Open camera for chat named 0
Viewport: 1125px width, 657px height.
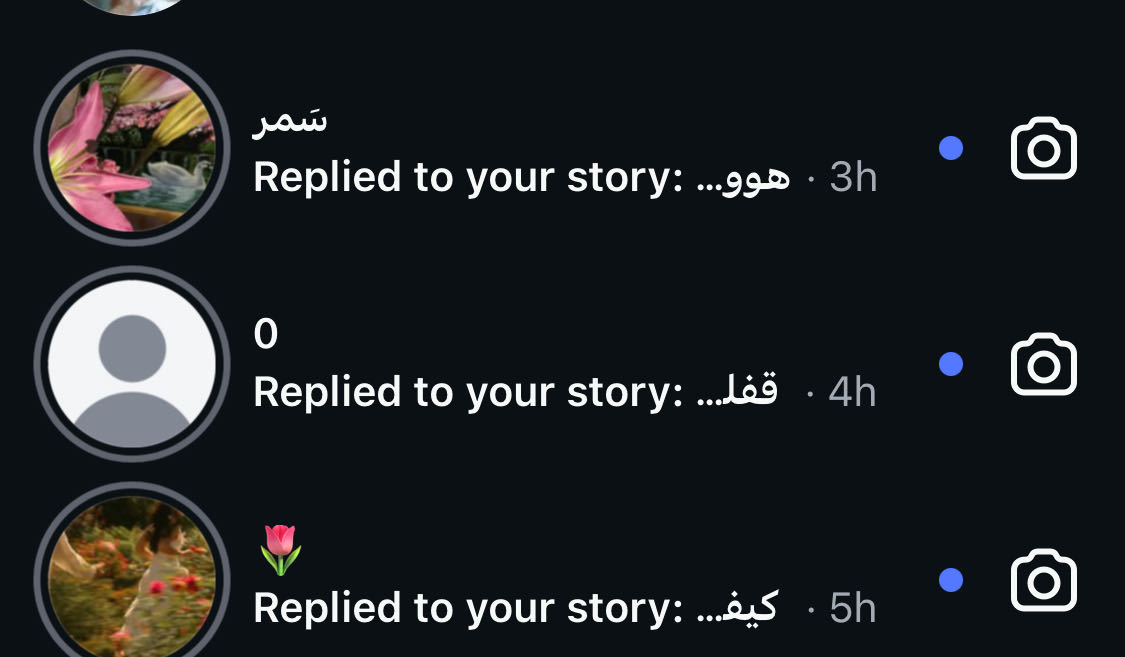coord(1043,365)
